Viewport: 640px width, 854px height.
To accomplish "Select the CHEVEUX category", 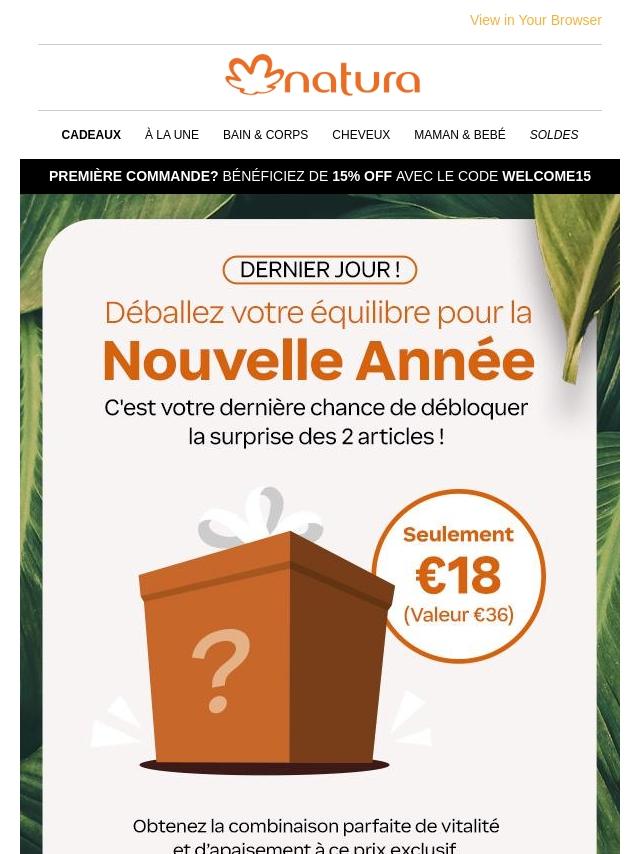I will click(x=361, y=135).
